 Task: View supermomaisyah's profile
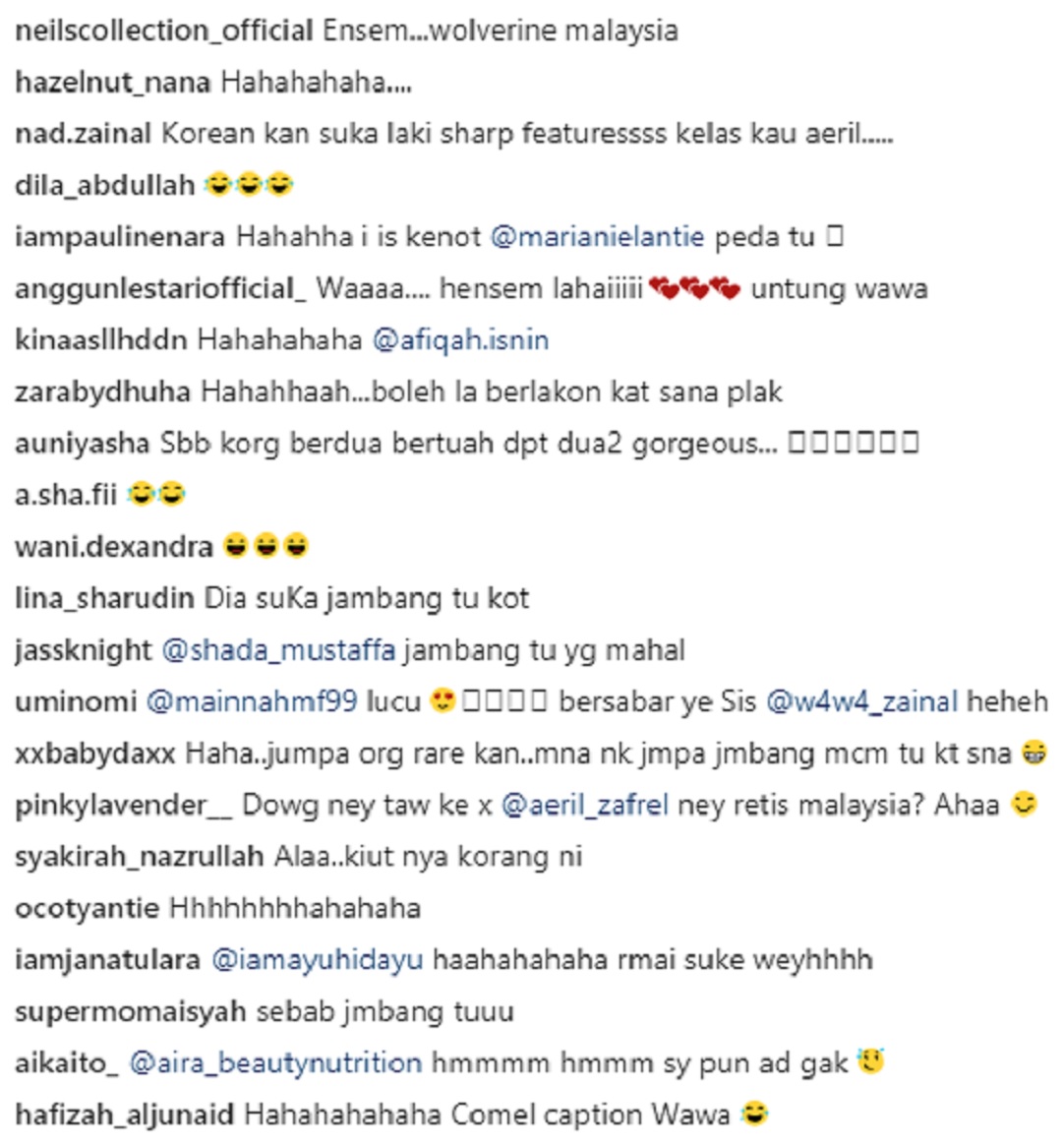point(130,1011)
